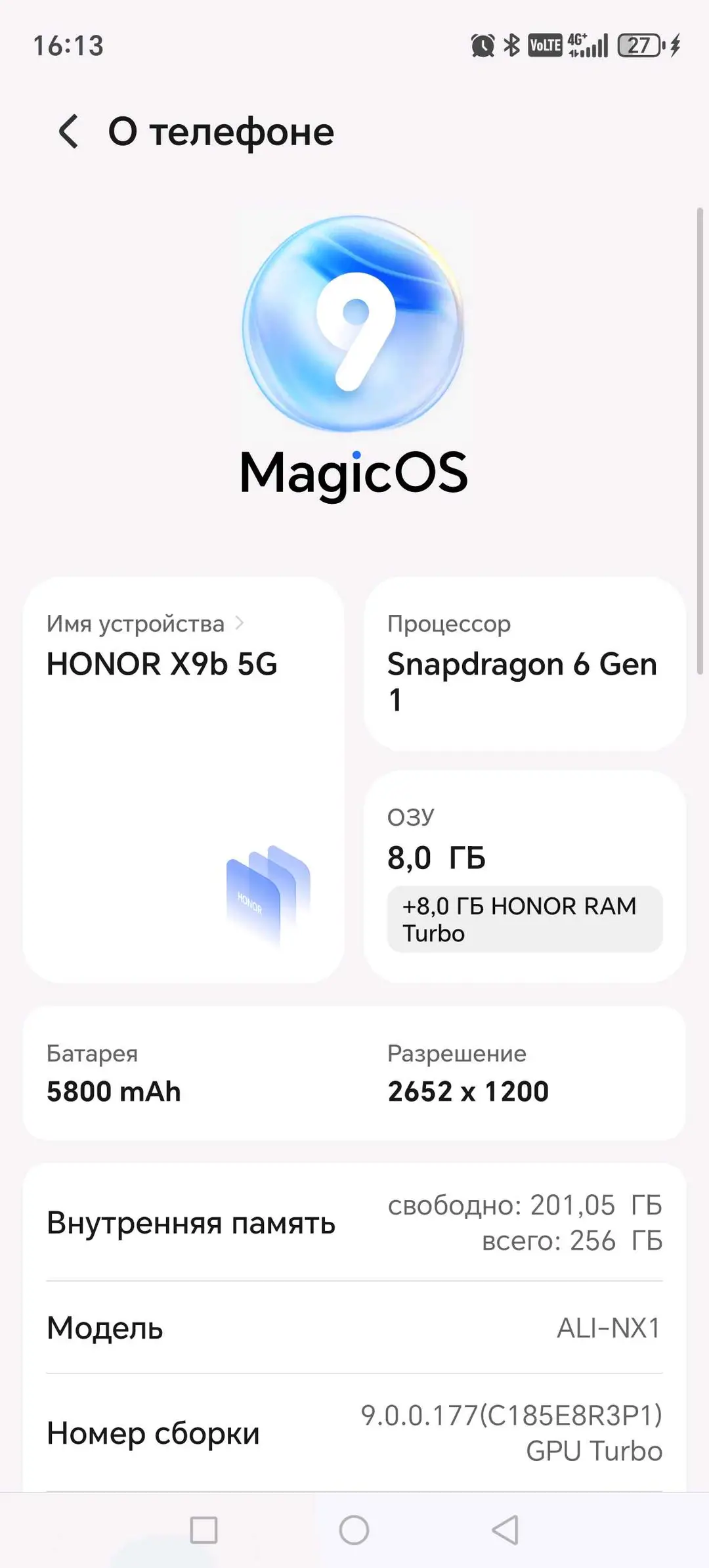Open the Внутренняя память row
Viewport: 709px width, 1568px height.
pyautogui.click(x=354, y=1222)
